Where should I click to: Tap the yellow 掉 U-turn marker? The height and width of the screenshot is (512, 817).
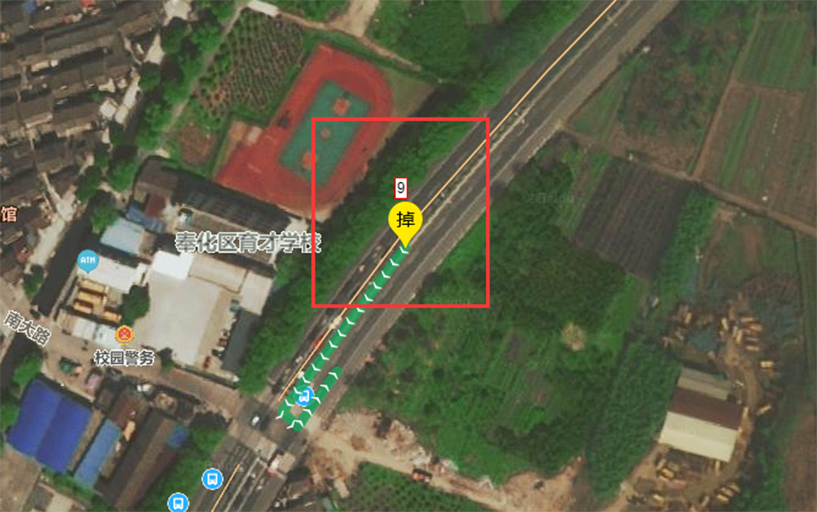405,220
